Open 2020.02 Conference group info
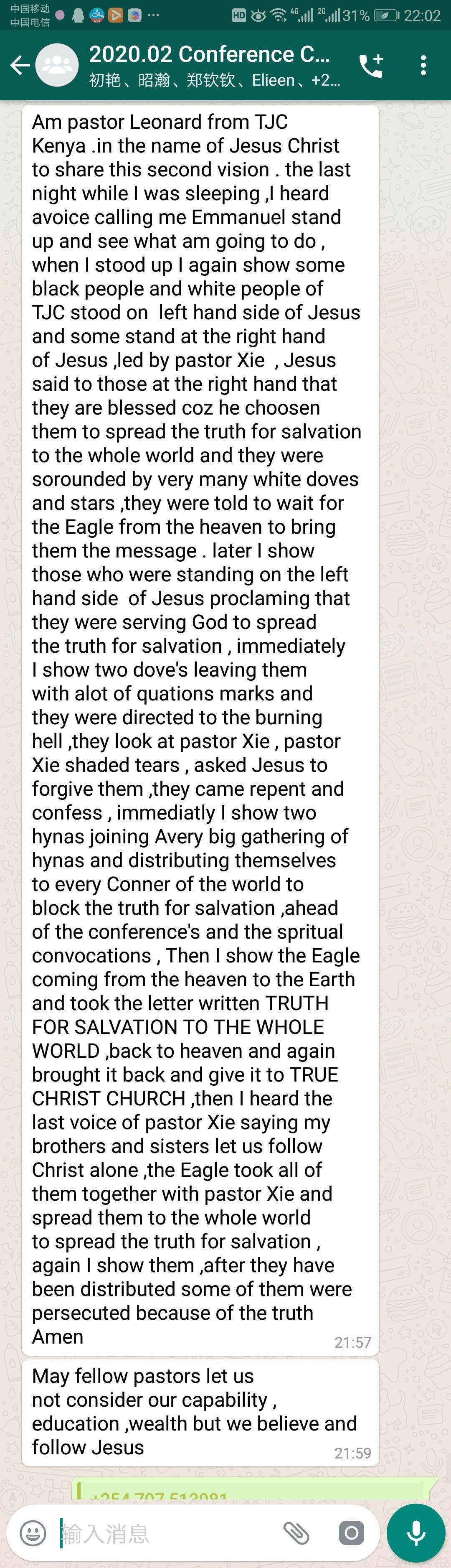 [210, 66]
